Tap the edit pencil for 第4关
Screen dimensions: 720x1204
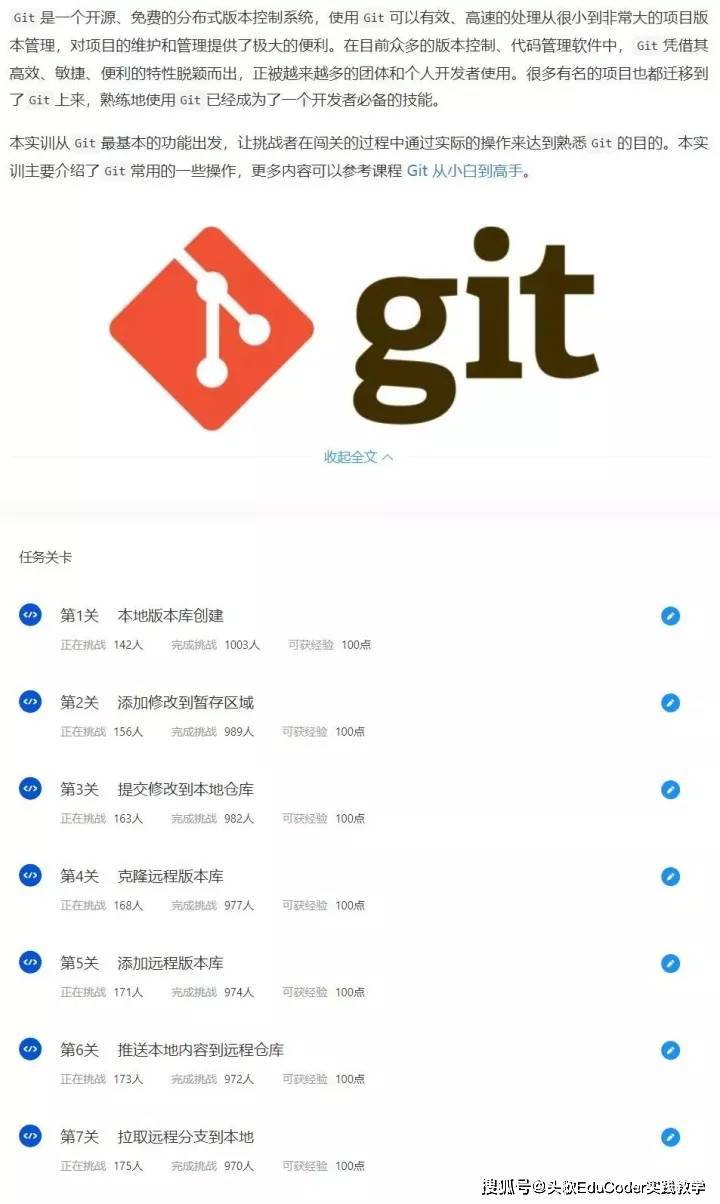point(670,877)
